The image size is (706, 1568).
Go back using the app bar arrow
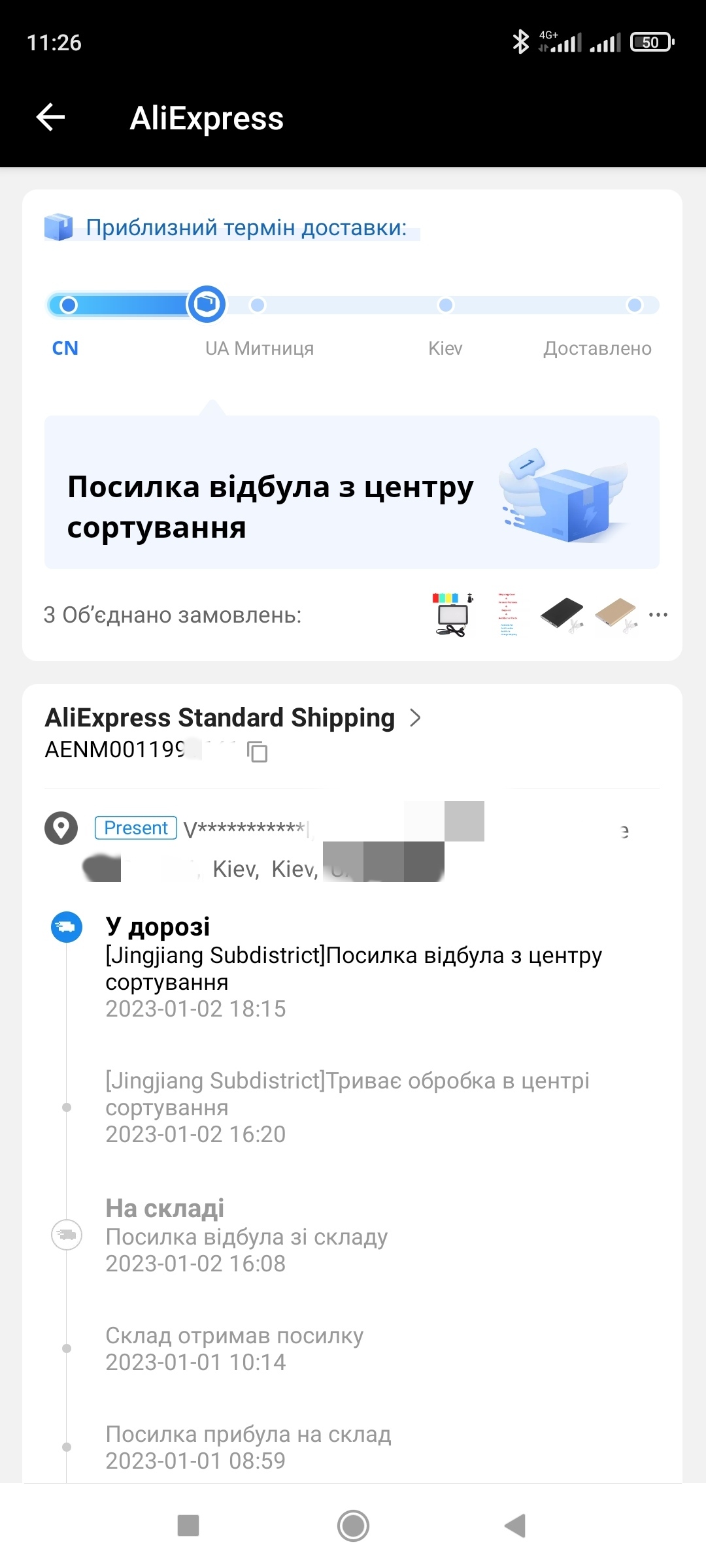point(50,118)
